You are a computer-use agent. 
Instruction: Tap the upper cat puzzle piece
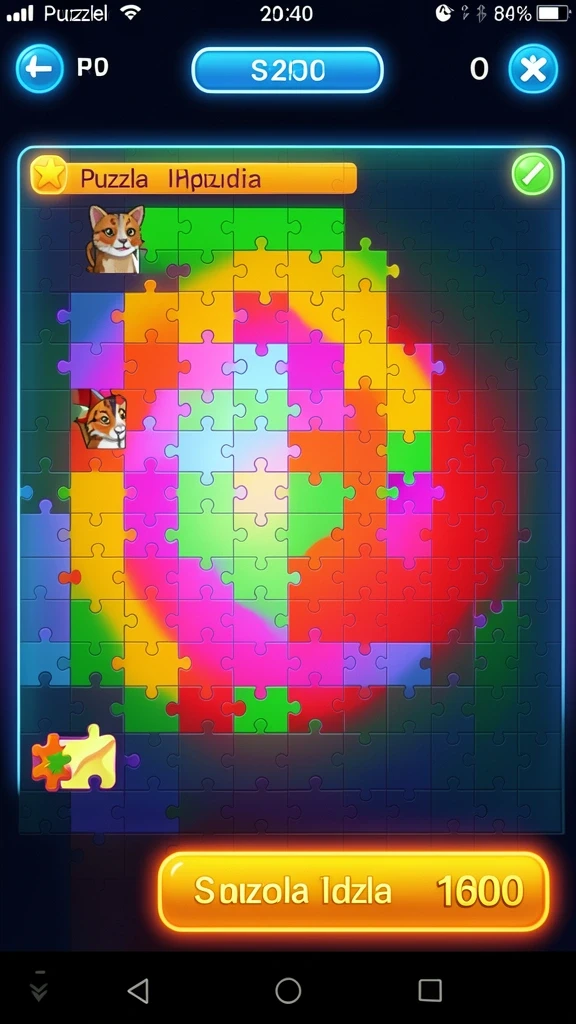[x=116, y=238]
